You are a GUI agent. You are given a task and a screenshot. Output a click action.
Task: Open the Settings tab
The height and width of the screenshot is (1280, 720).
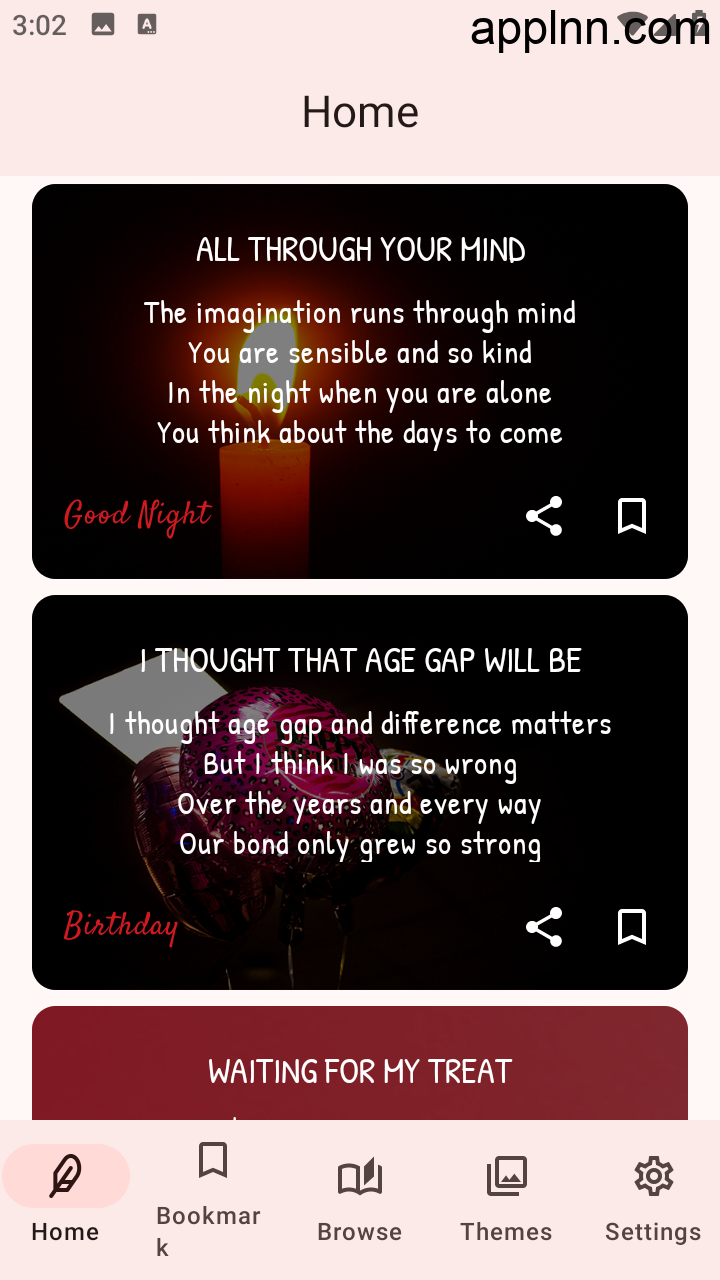[654, 1196]
